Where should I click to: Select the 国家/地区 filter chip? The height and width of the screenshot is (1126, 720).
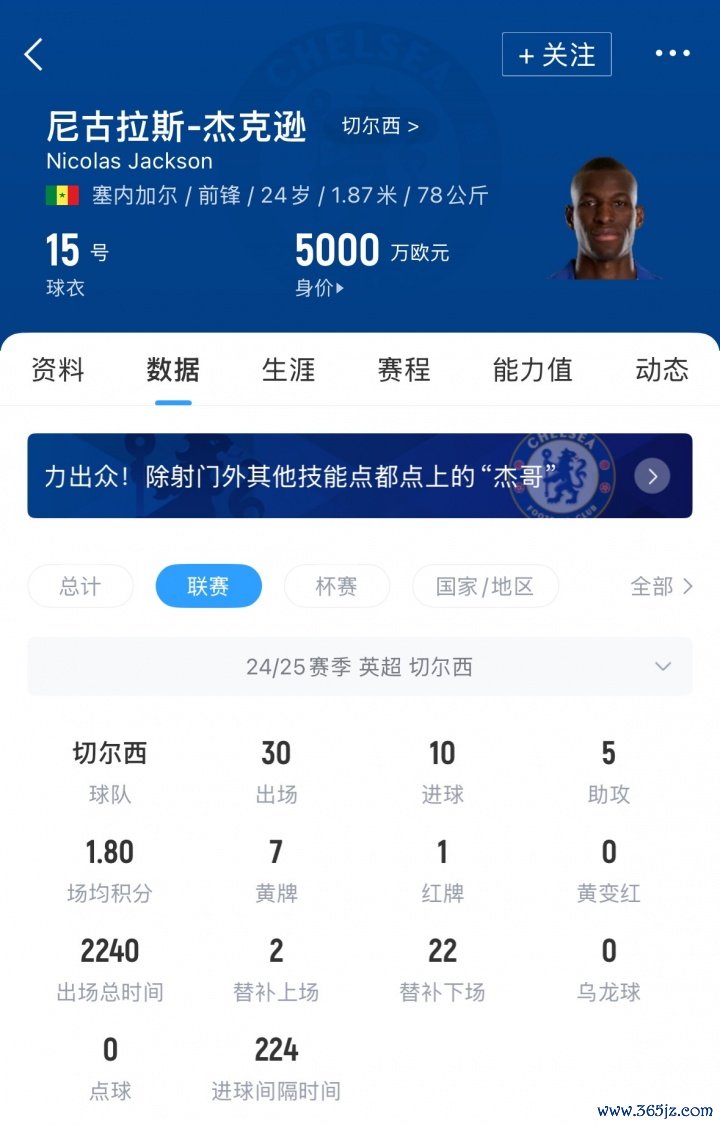click(x=485, y=586)
